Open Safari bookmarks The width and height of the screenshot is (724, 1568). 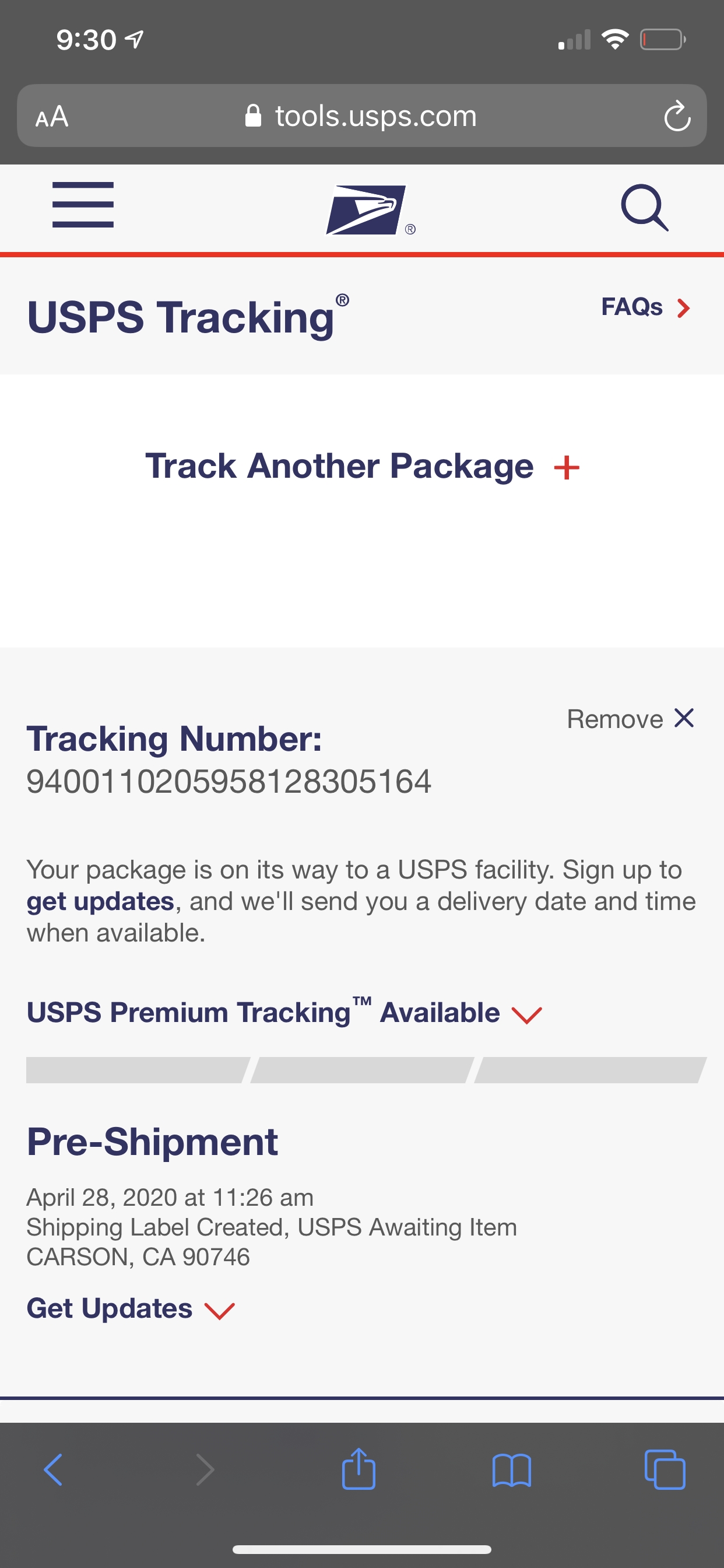(512, 1470)
